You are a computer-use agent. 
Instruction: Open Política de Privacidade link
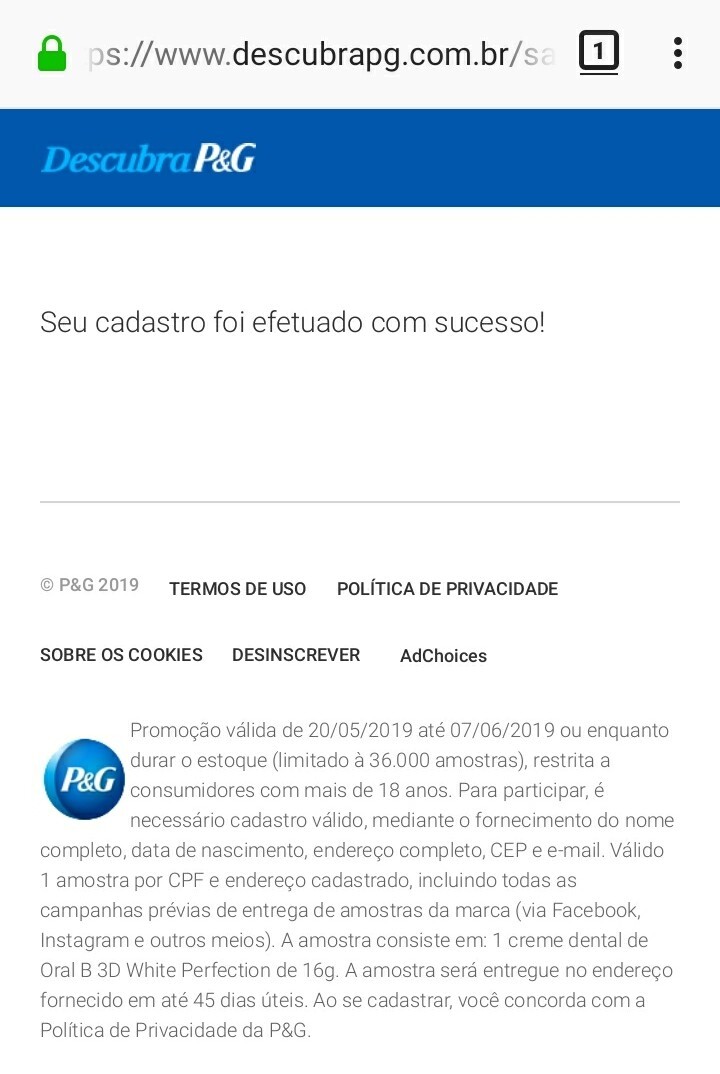tap(447, 589)
